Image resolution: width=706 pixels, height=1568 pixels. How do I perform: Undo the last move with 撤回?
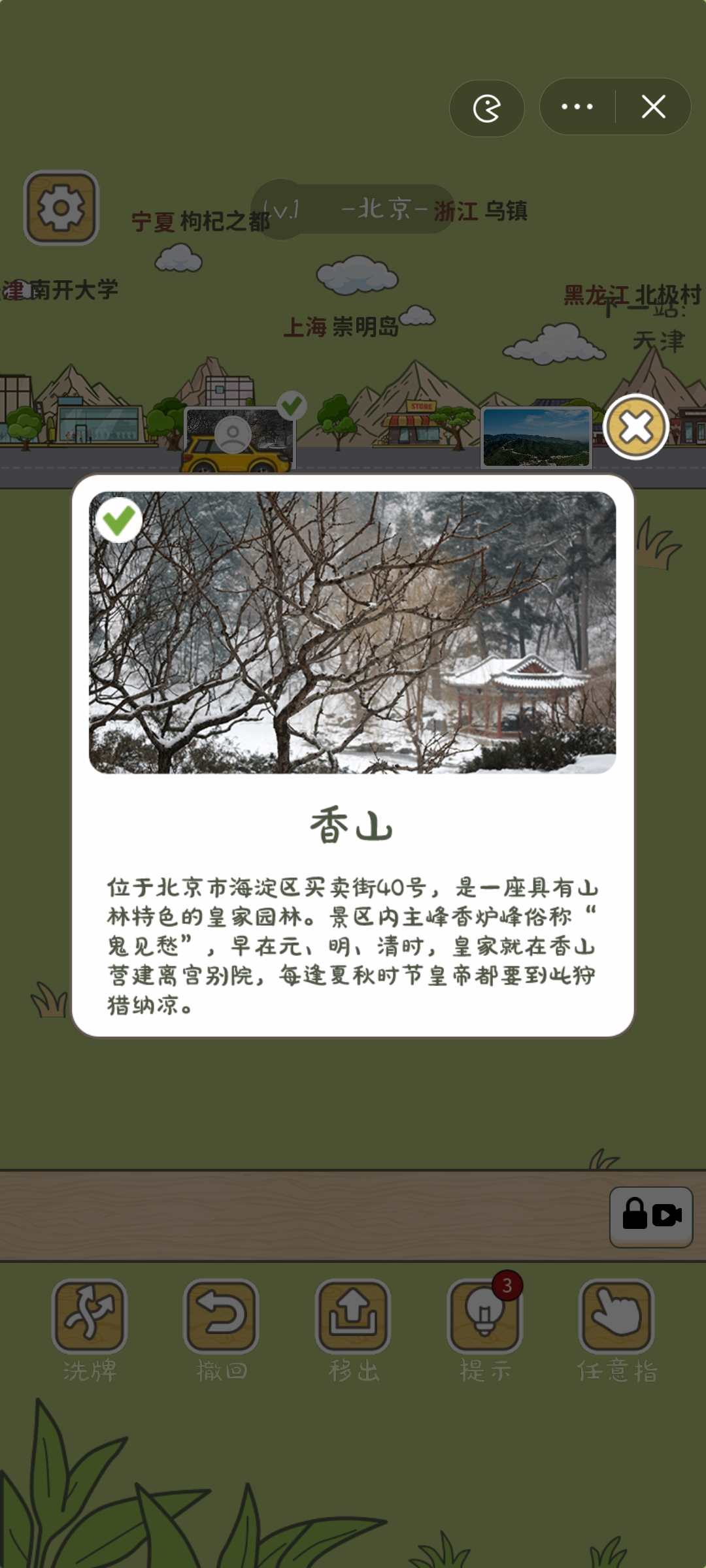pyautogui.click(x=222, y=1317)
